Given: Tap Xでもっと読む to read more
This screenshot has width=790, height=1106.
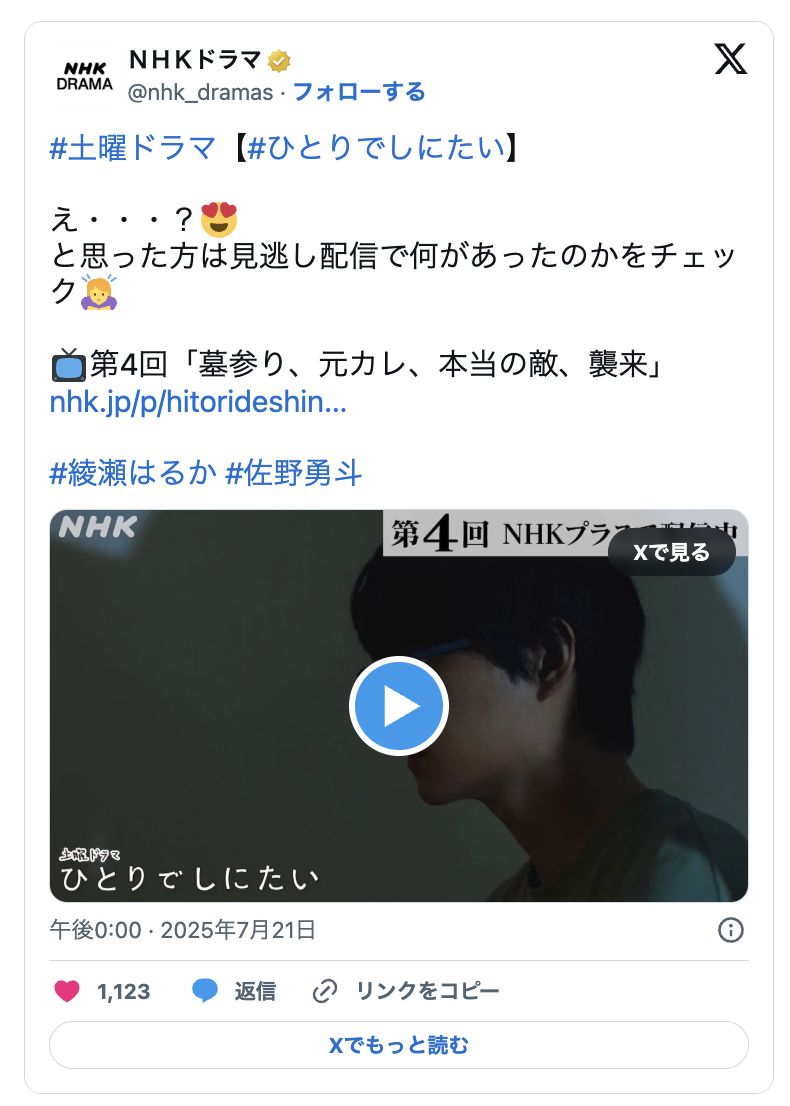Looking at the screenshot, I should (398, 1045).
